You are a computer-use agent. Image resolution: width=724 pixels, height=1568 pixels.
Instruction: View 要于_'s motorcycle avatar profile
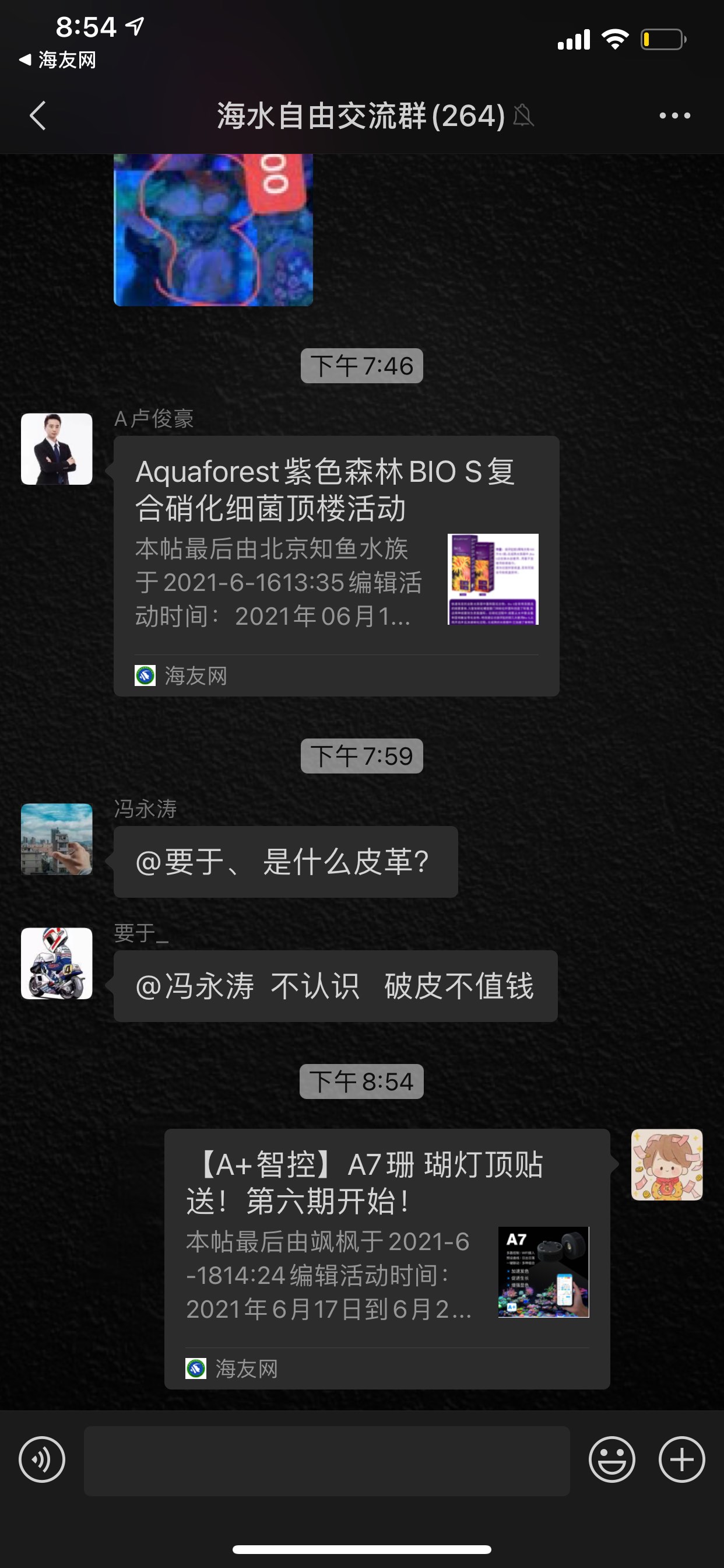(57, 963)
